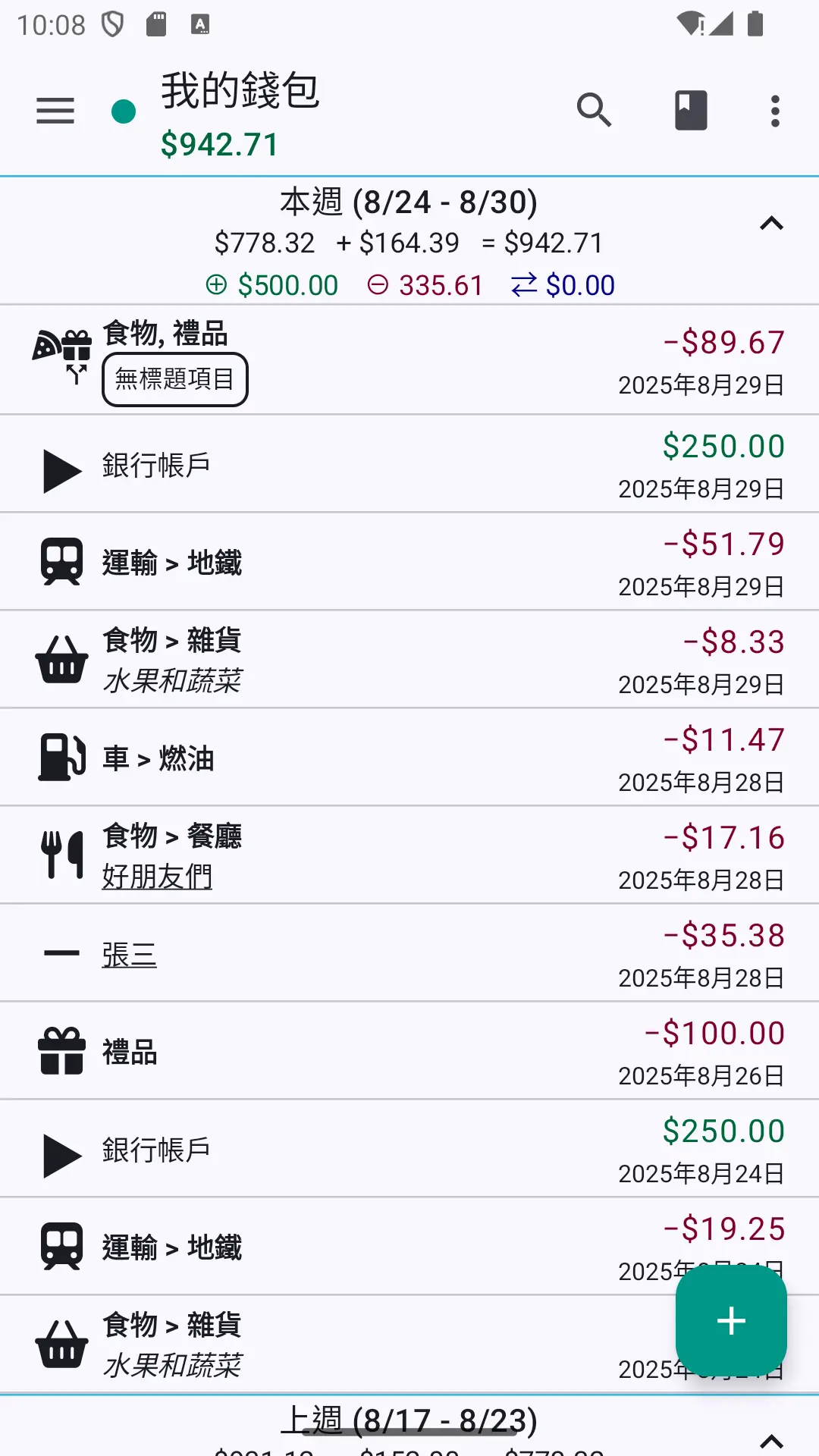Open the 食物 > 雜貨 expense of -$8.33
The image size is (819, 1456).
coord(409,660)
